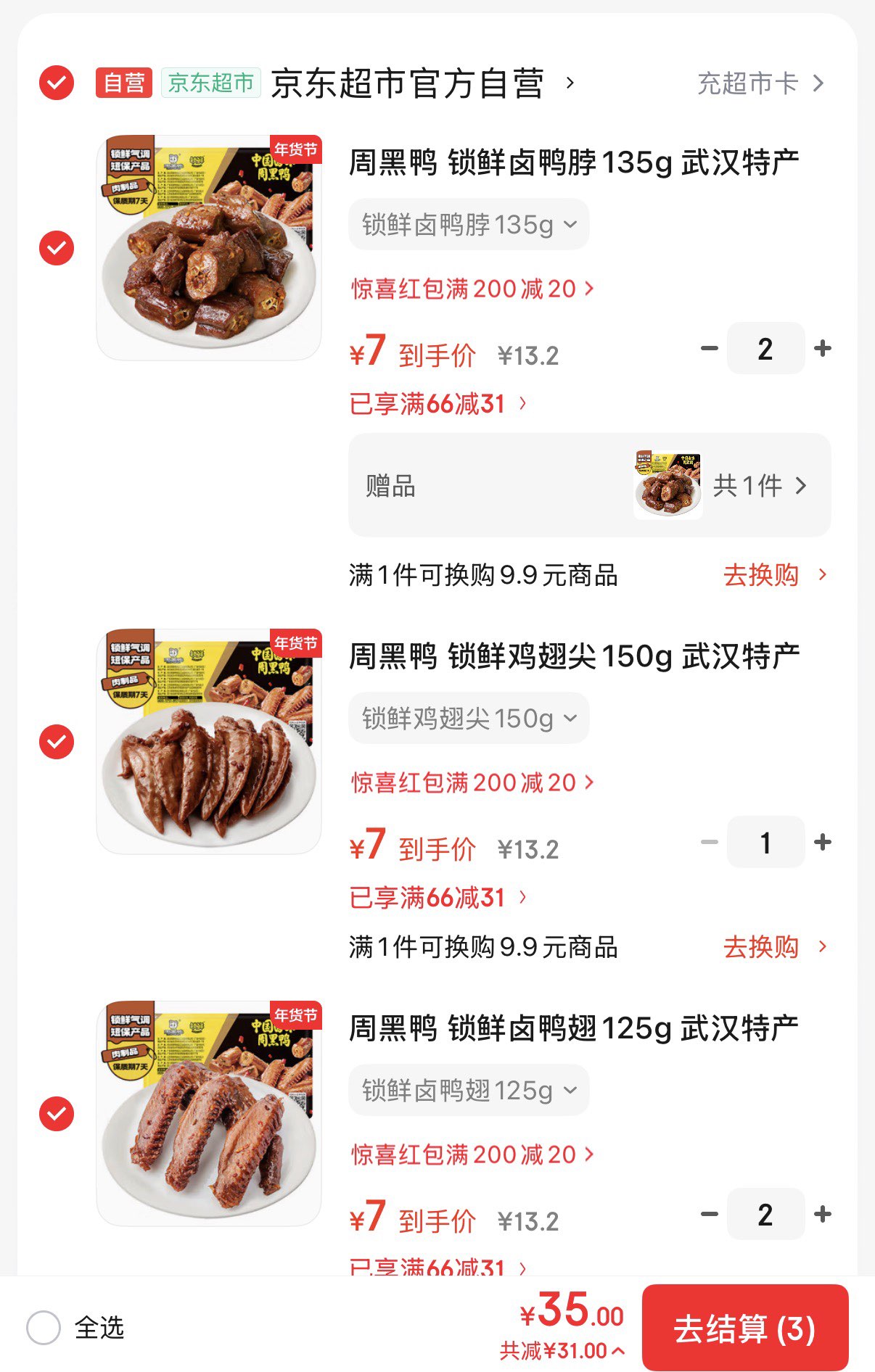Deselect 锁鲜鸡翅尖150g item checkbox
Screen dimensions: 875x1372
(57, 742)
